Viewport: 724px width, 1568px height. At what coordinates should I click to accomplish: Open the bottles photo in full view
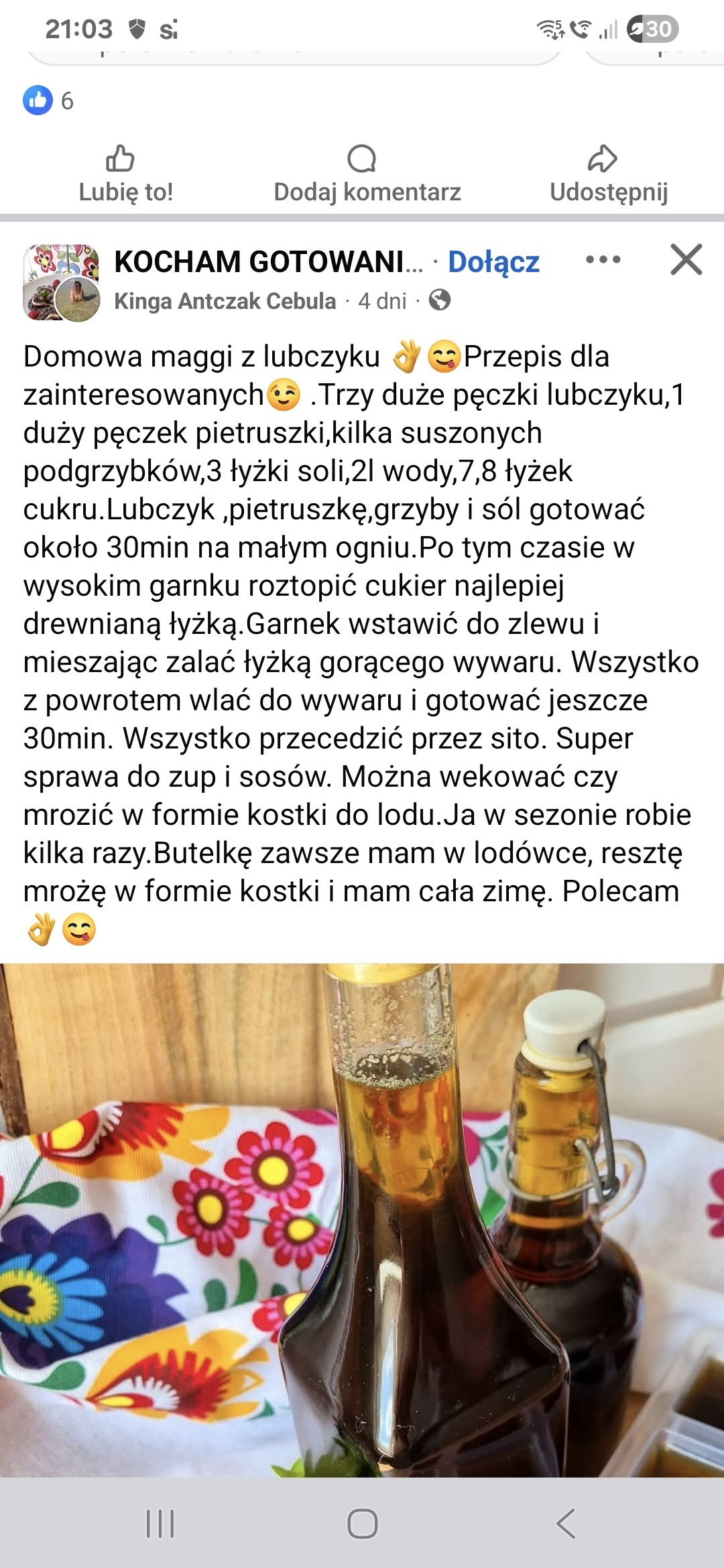point(362,1220)
